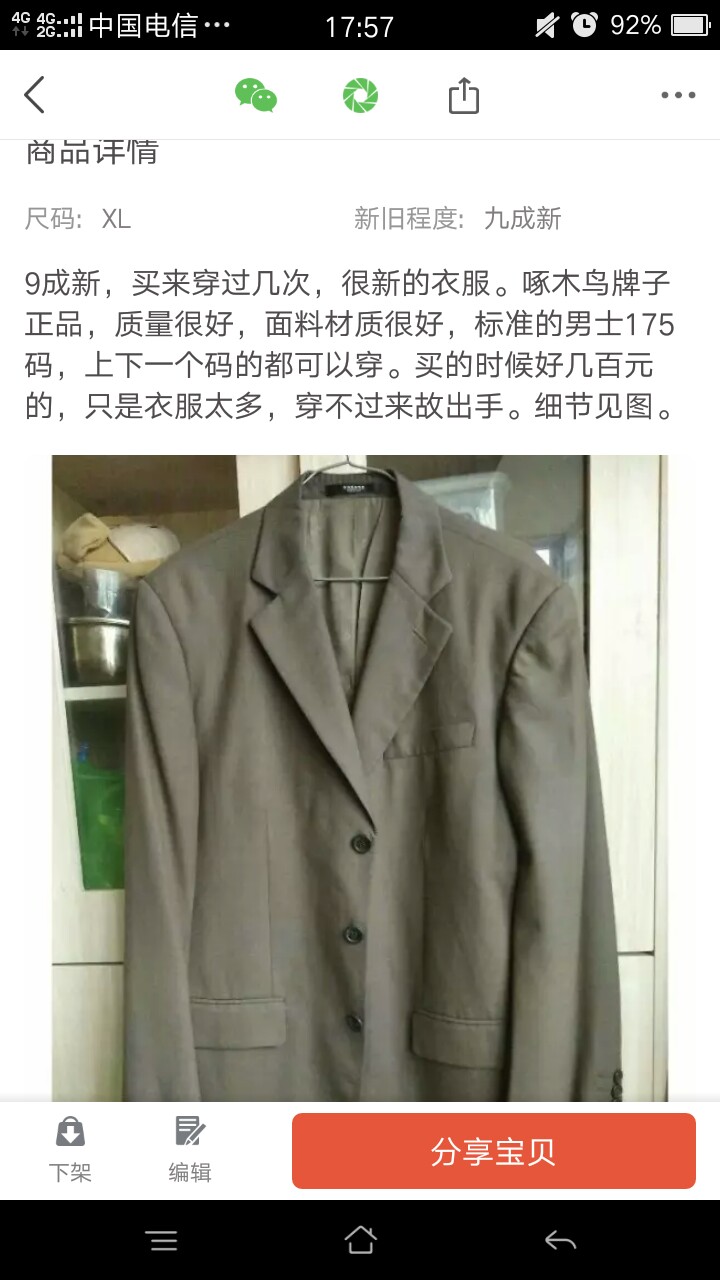Share to WeChat Moments via the green shutter icon

[359, 95]
